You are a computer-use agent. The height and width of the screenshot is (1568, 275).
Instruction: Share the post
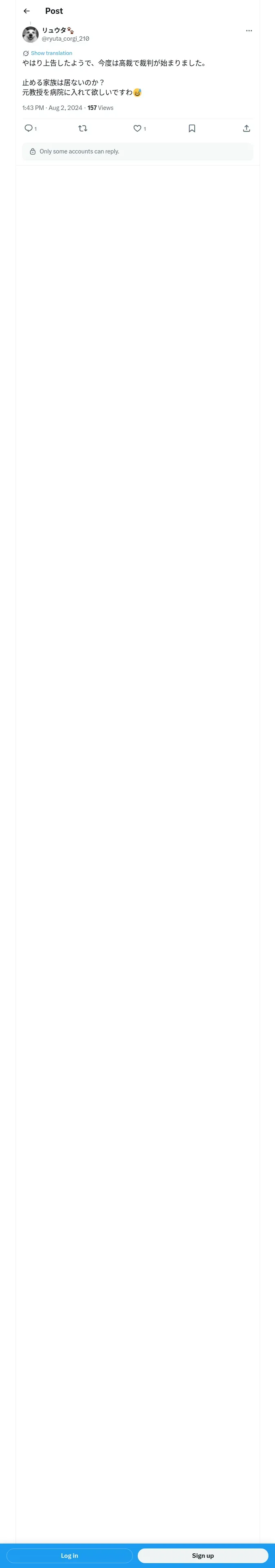[x=246, y=129]
